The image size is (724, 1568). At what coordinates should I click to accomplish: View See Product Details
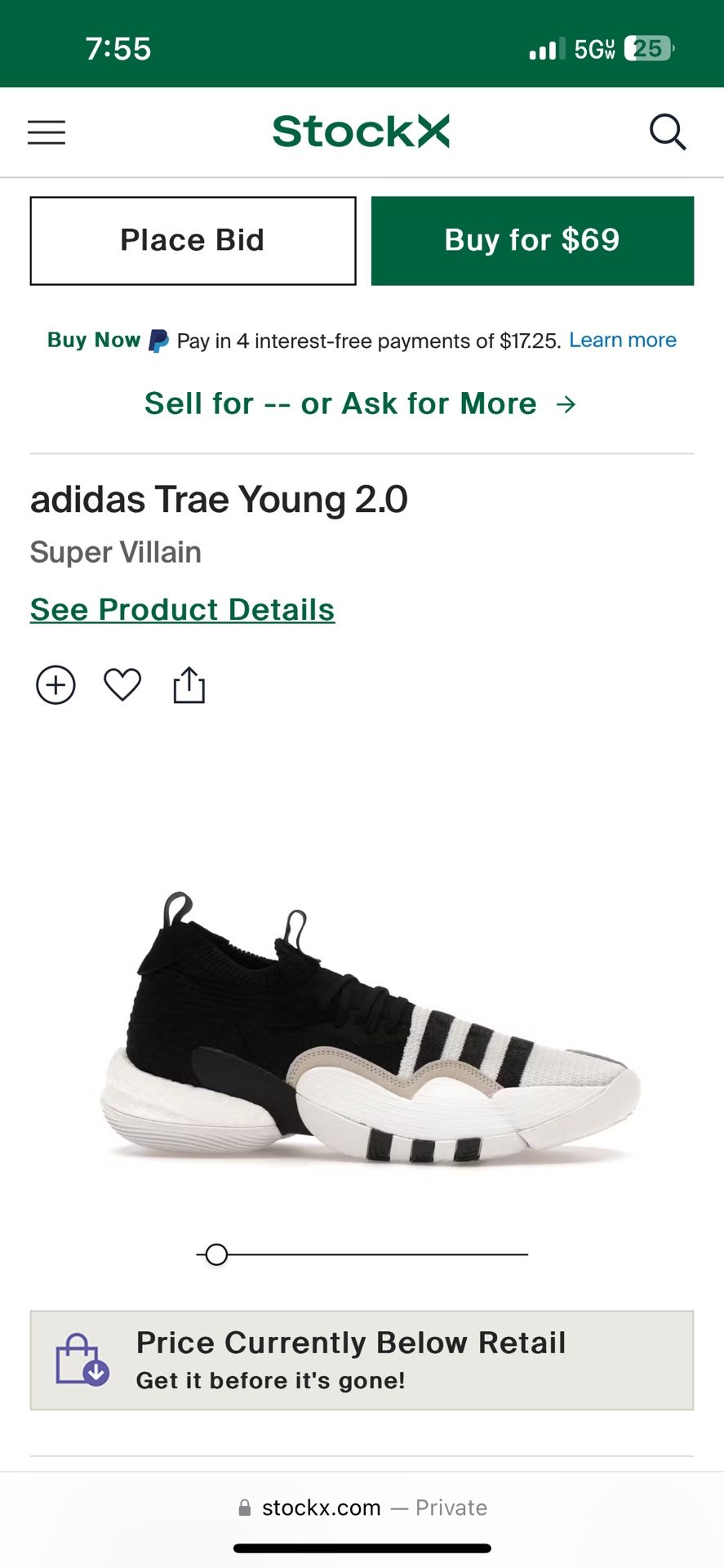(x=182, y=610)
